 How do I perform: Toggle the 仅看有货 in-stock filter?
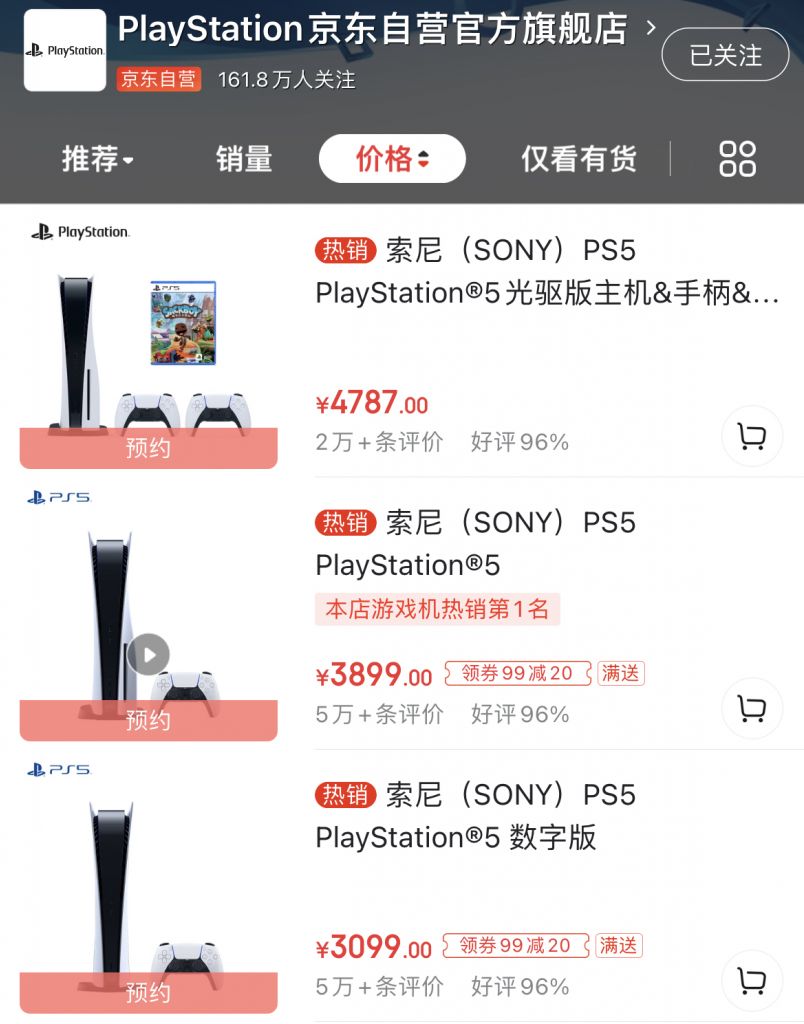[x=577, y=158]
